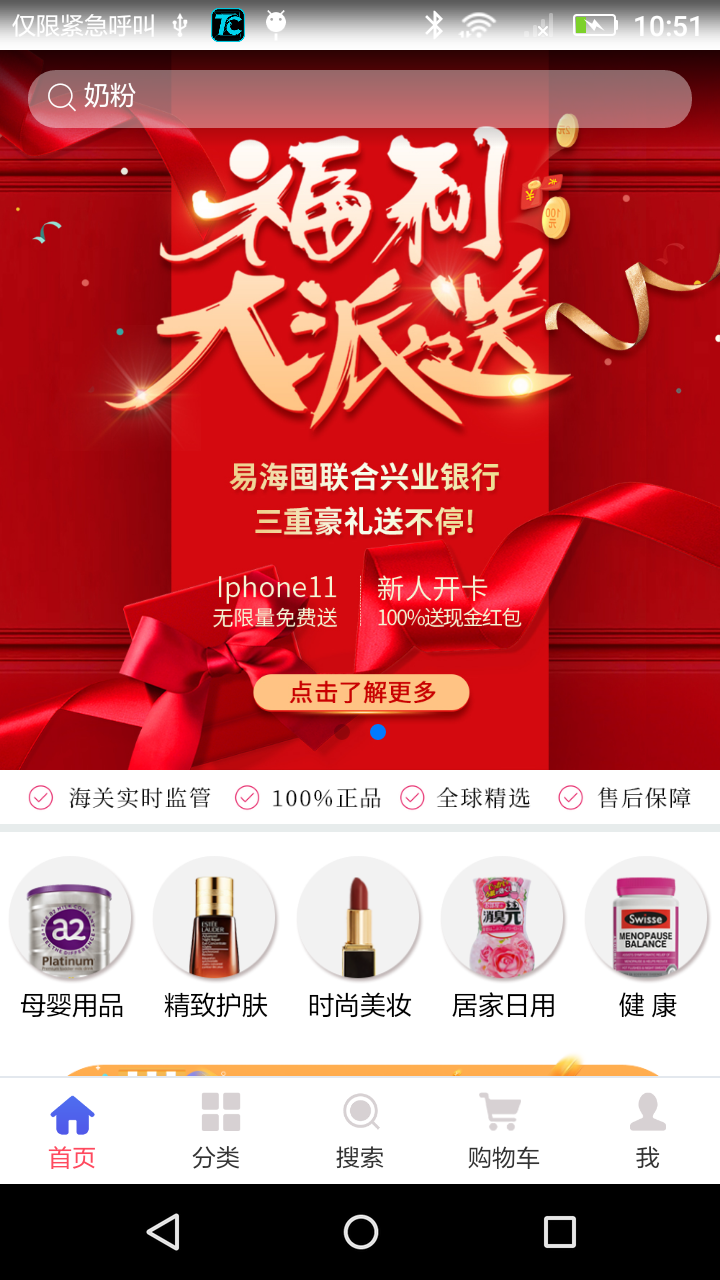The height and width of the screenshot is (1280, 720).
Task: Open the 奶粉 search box
Action: pos(360,97)
